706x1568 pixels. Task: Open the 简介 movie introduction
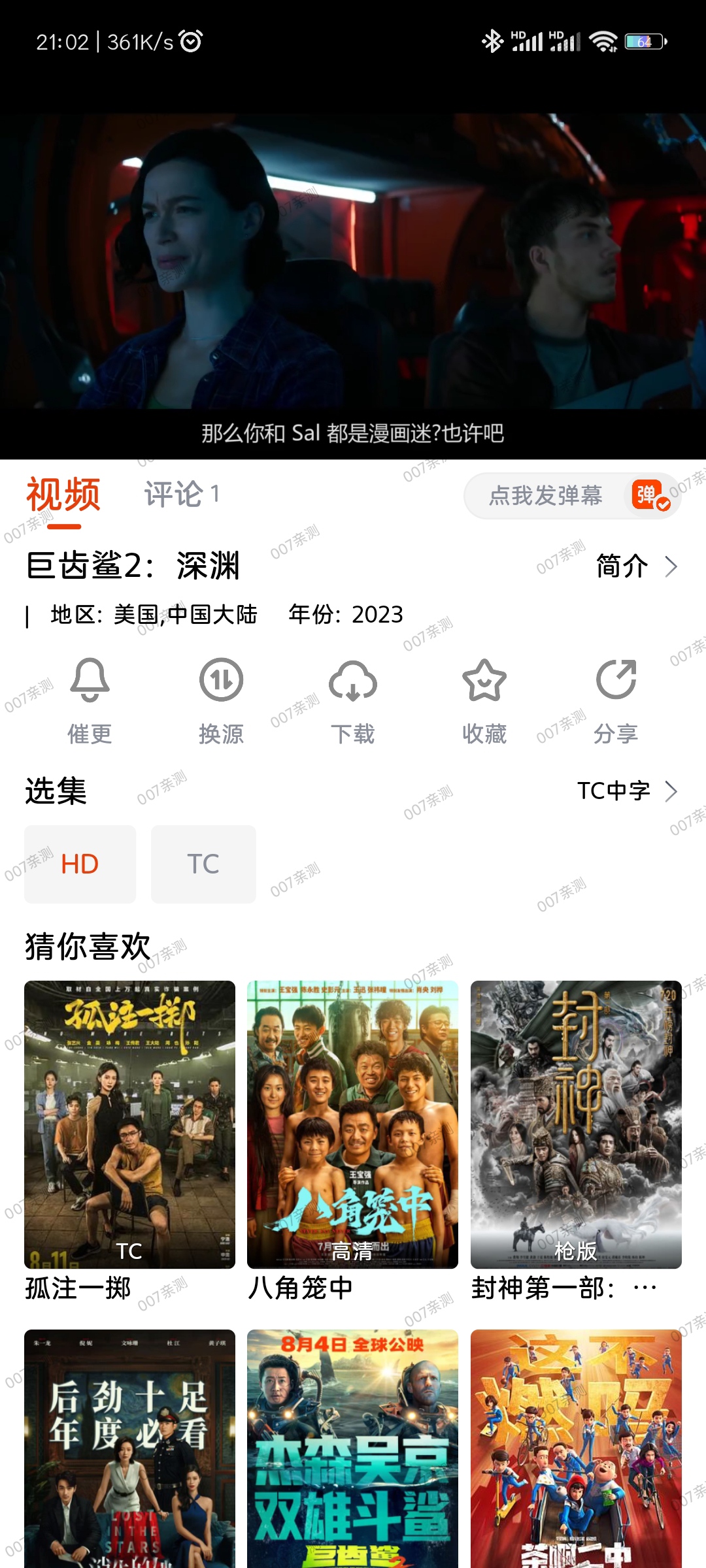coord(635,566)
